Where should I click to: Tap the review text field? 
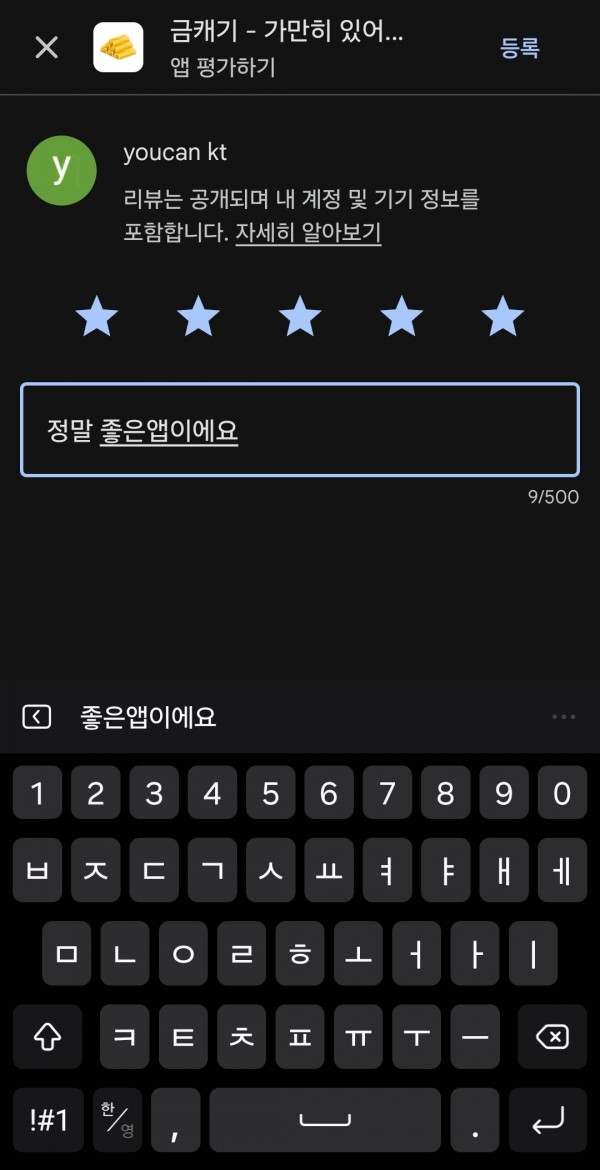tap(300, 430)
